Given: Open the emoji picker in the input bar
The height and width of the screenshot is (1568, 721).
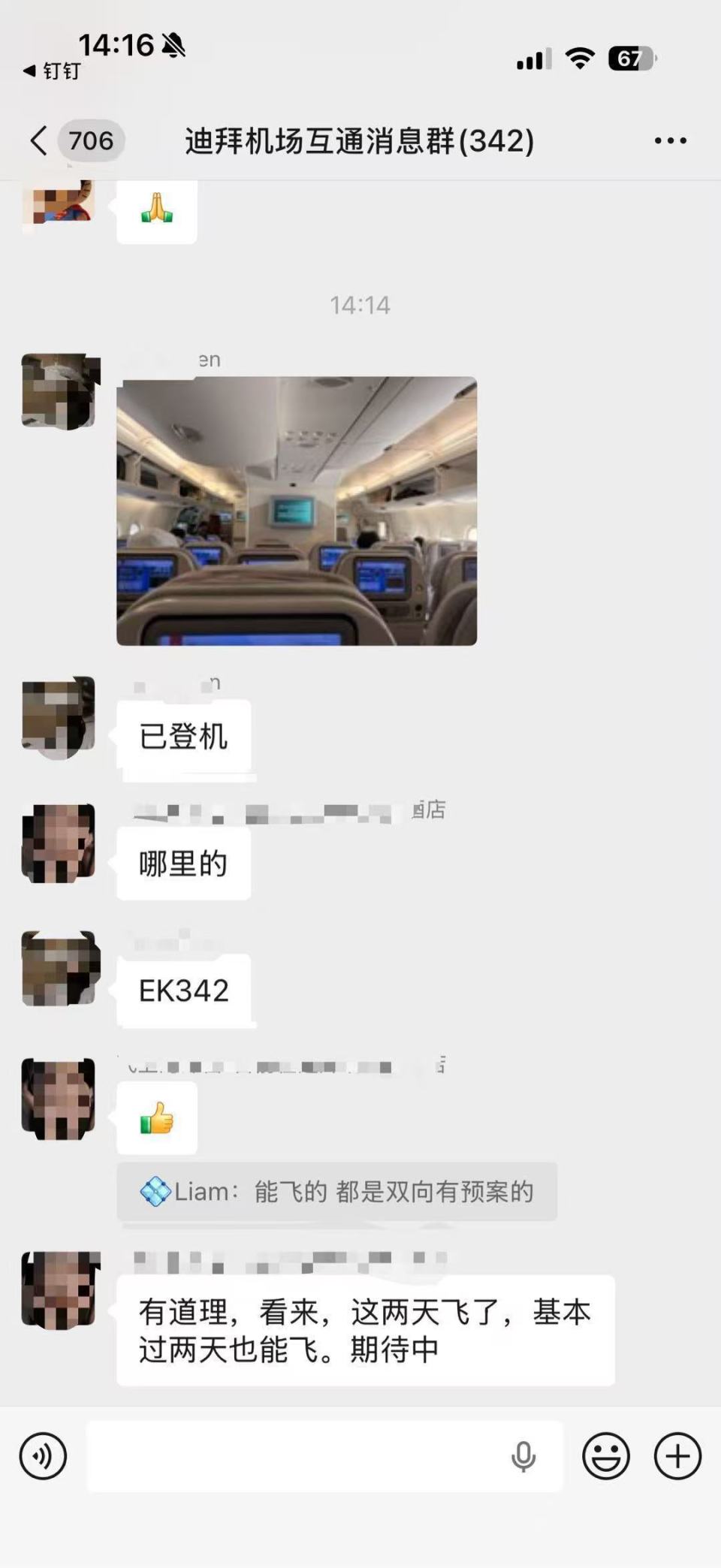Looking at the screenshot, I should pyautogui.click(x=605, y=1455).
